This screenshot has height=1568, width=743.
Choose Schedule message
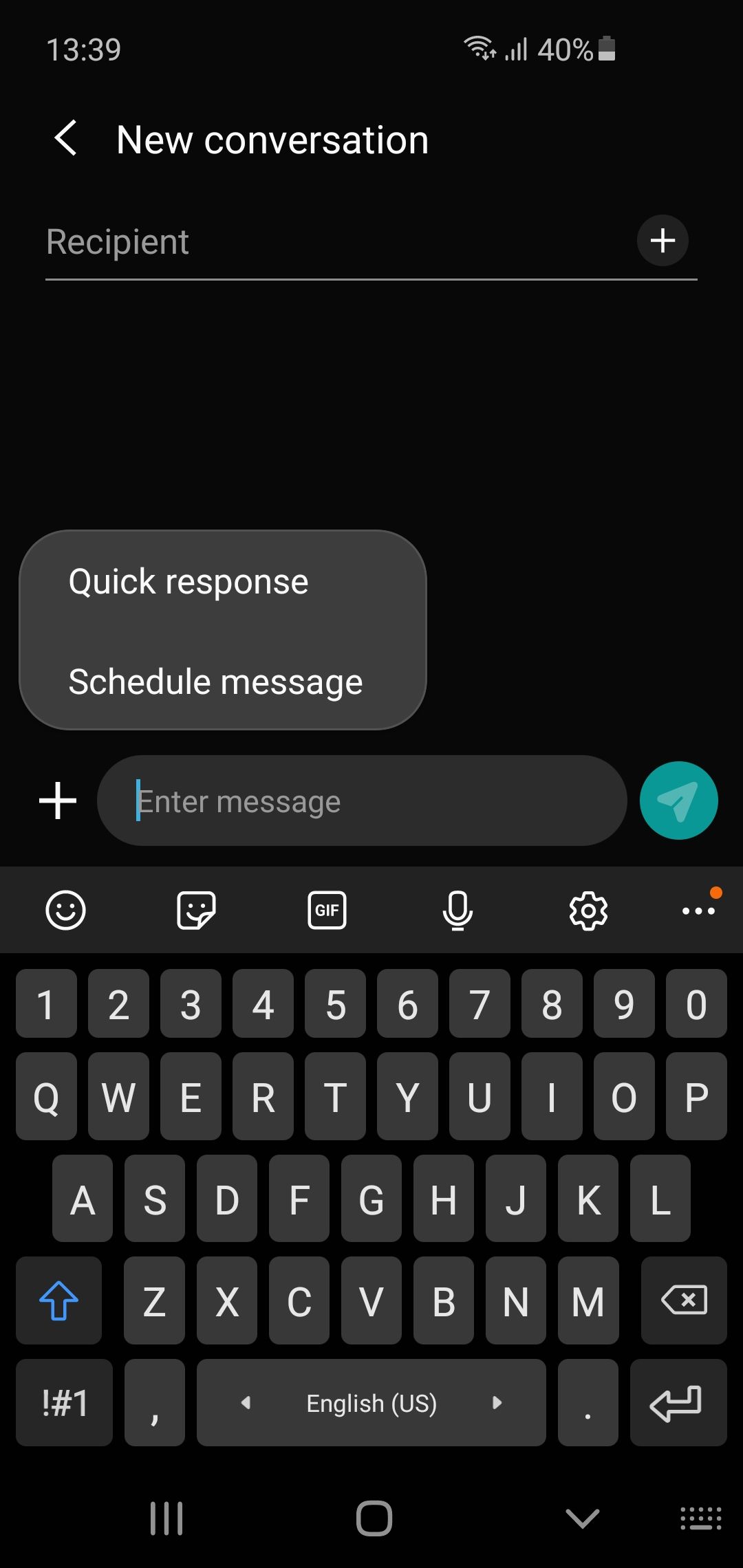[215, 682]
